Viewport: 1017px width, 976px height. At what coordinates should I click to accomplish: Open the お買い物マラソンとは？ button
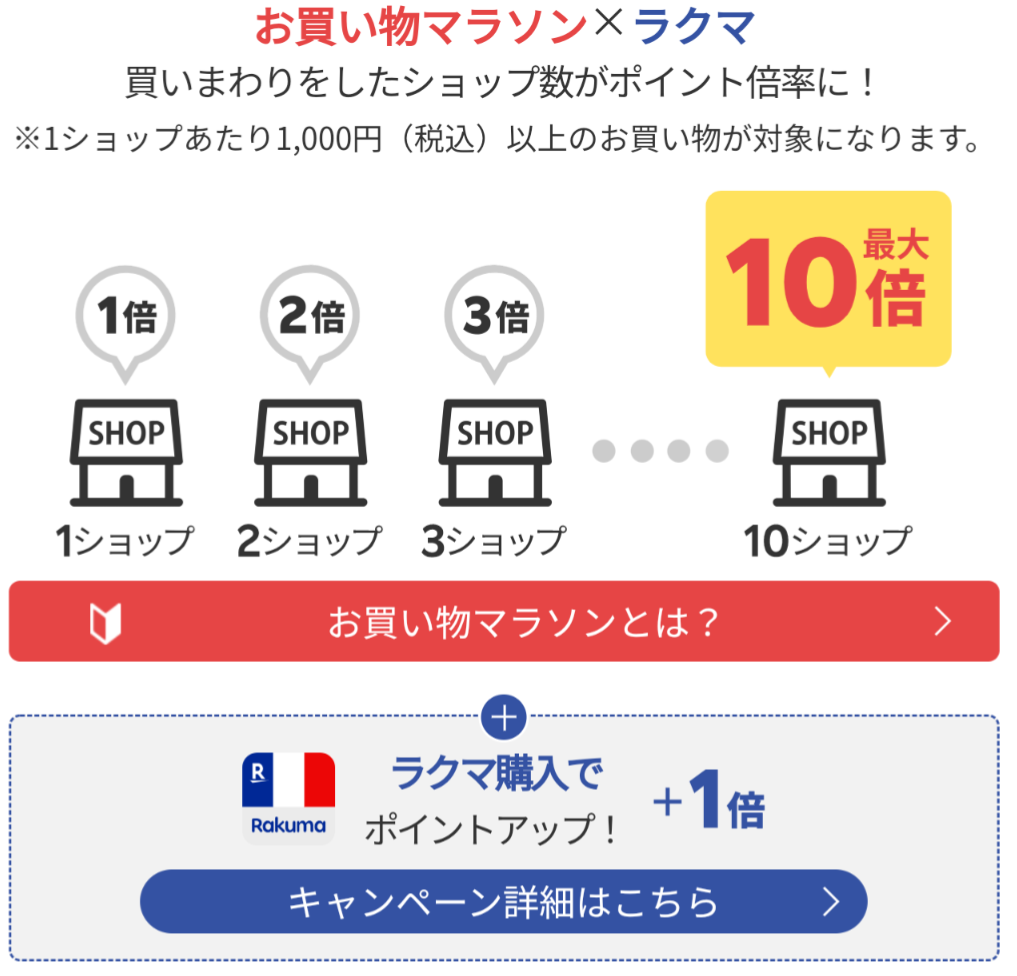coord(504,622)
